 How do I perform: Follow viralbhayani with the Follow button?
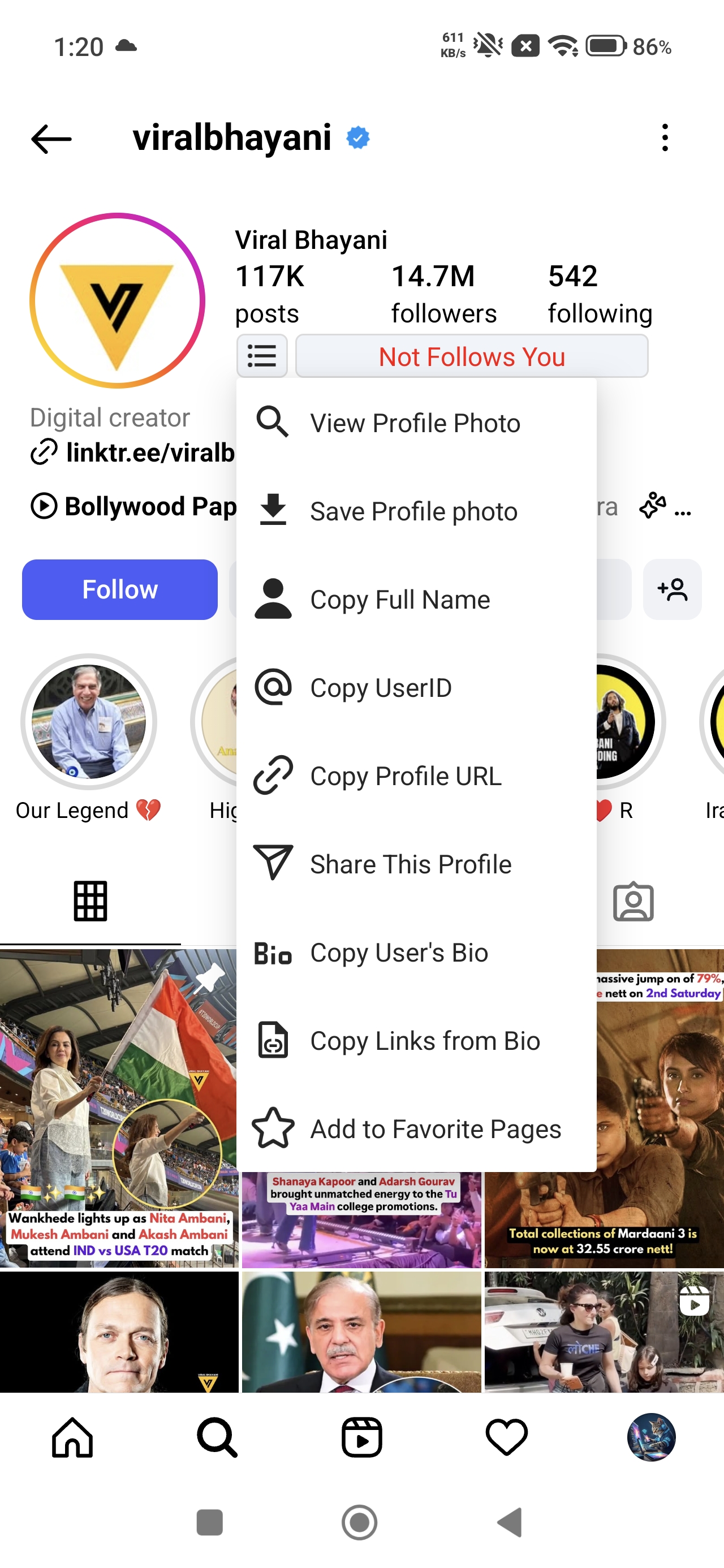pyautogui.click(x=119, y=589)
